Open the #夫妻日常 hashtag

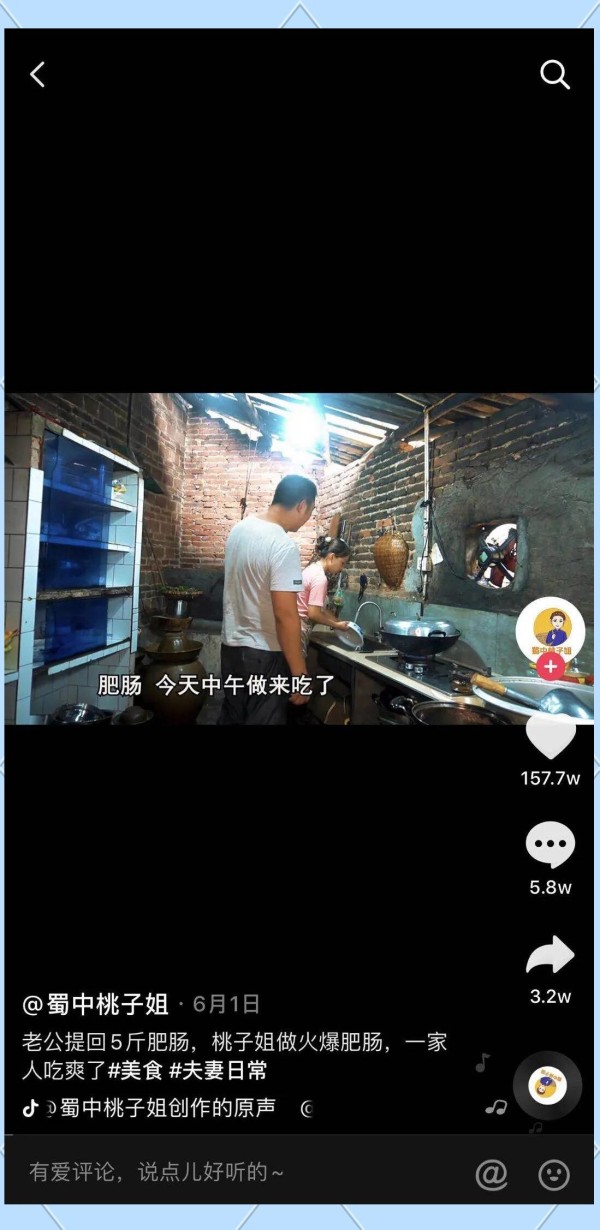(x=218, y=1071)
